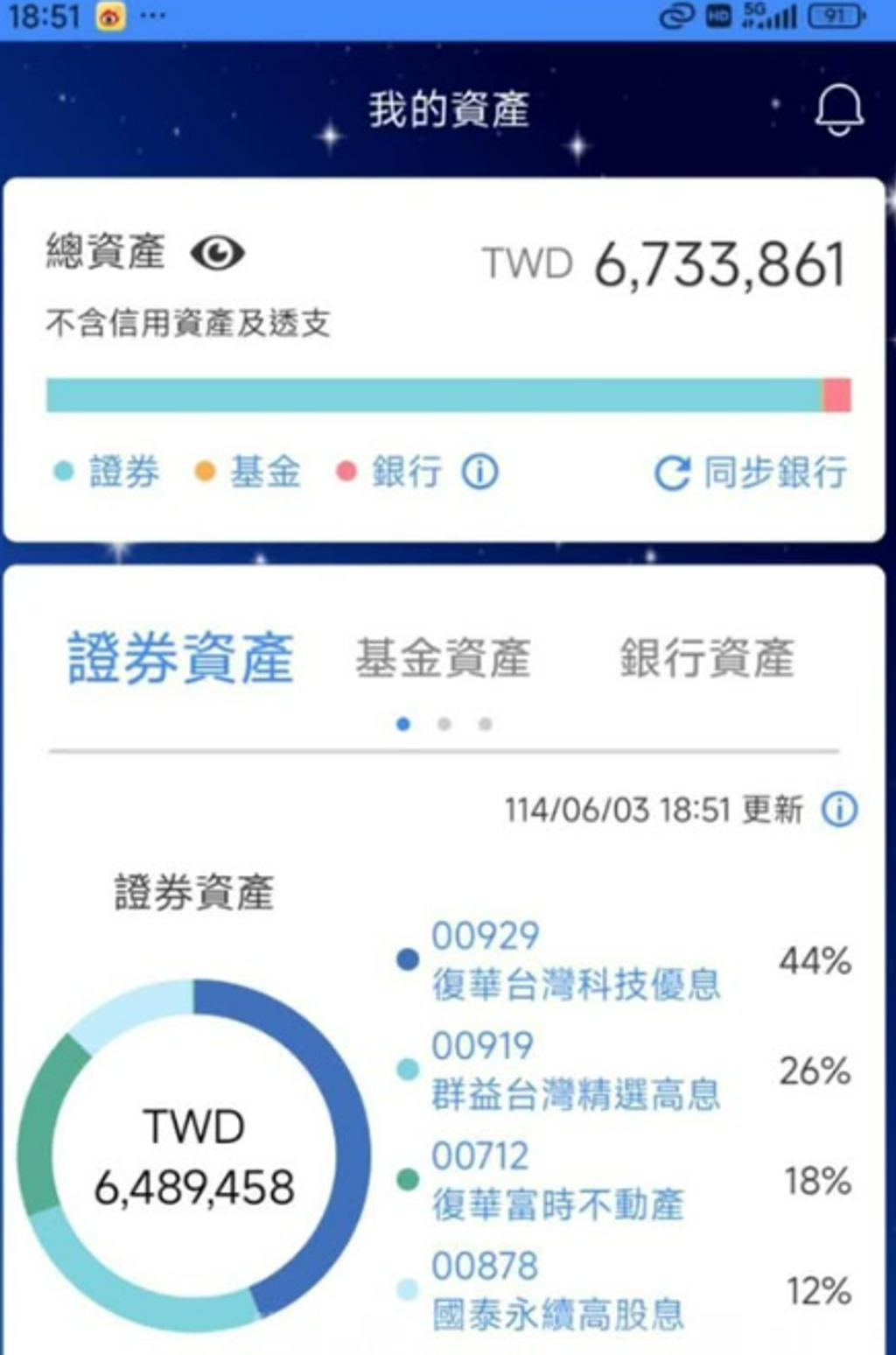Image resolution: width=896 pixels, height=1355 pixels.
Task: Select the 銀行 legend link
Action: pos(406,472)
